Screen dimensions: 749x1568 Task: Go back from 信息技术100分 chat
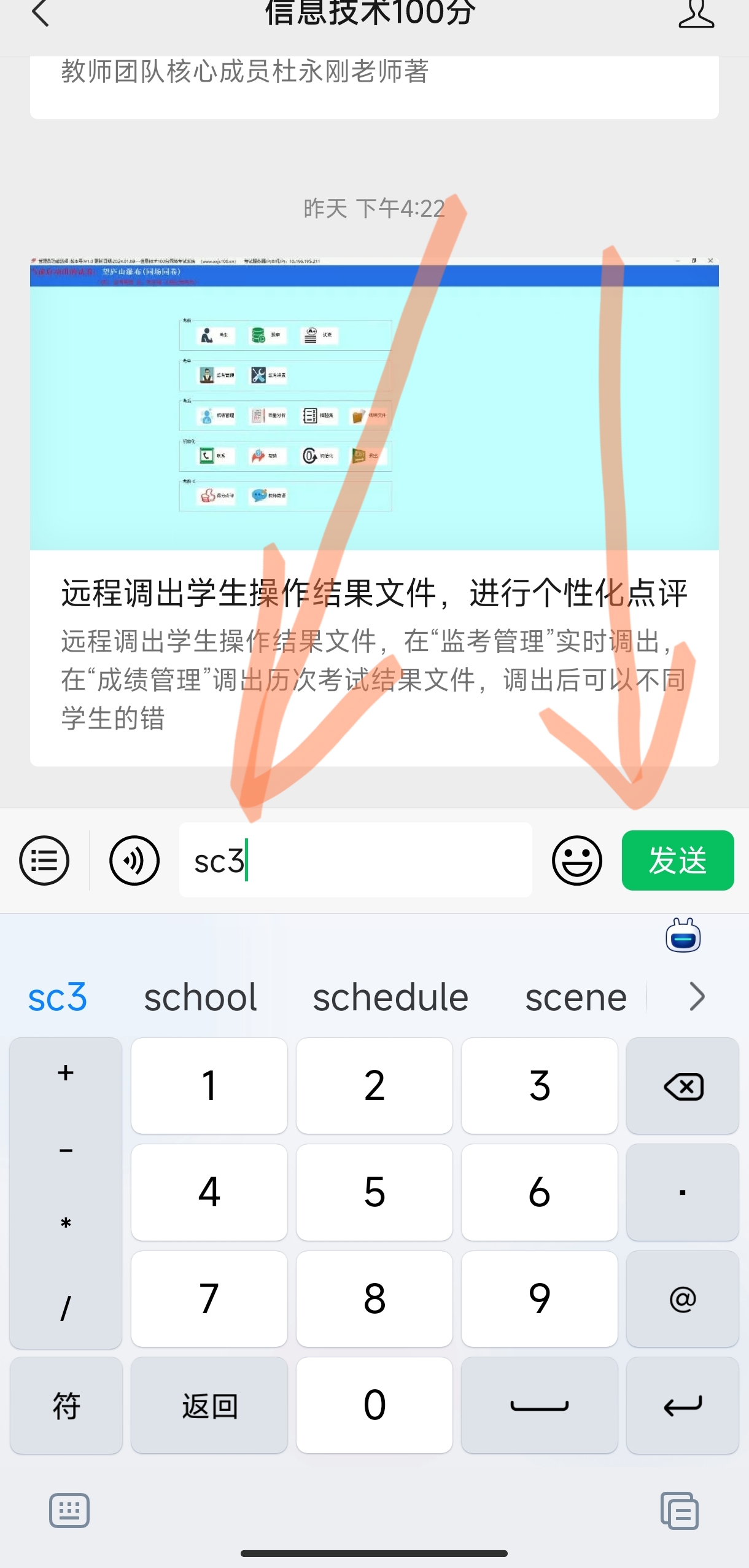(41, 12)
